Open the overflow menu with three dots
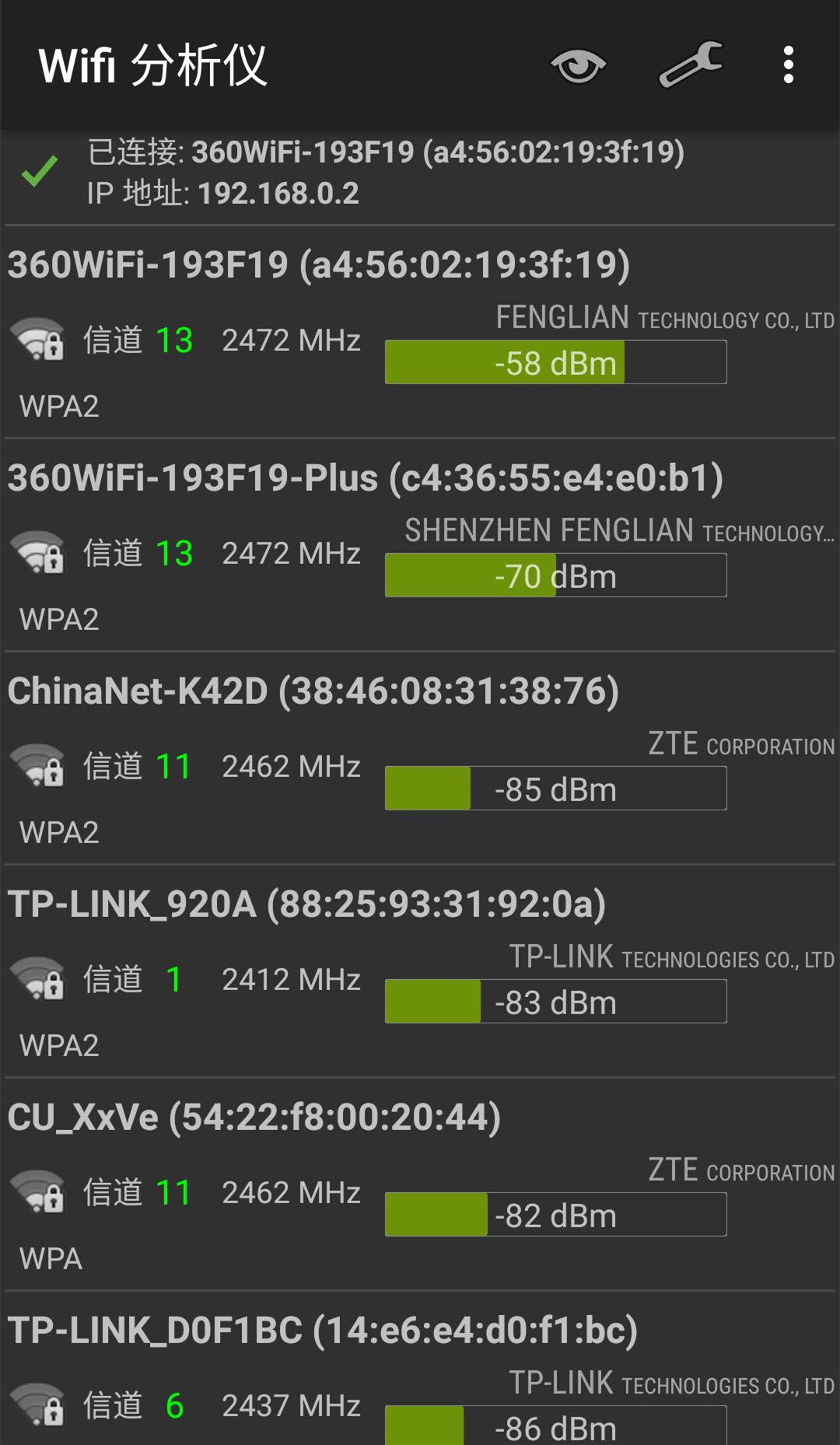The image size is (840, 1445). [x=789, y=65]
